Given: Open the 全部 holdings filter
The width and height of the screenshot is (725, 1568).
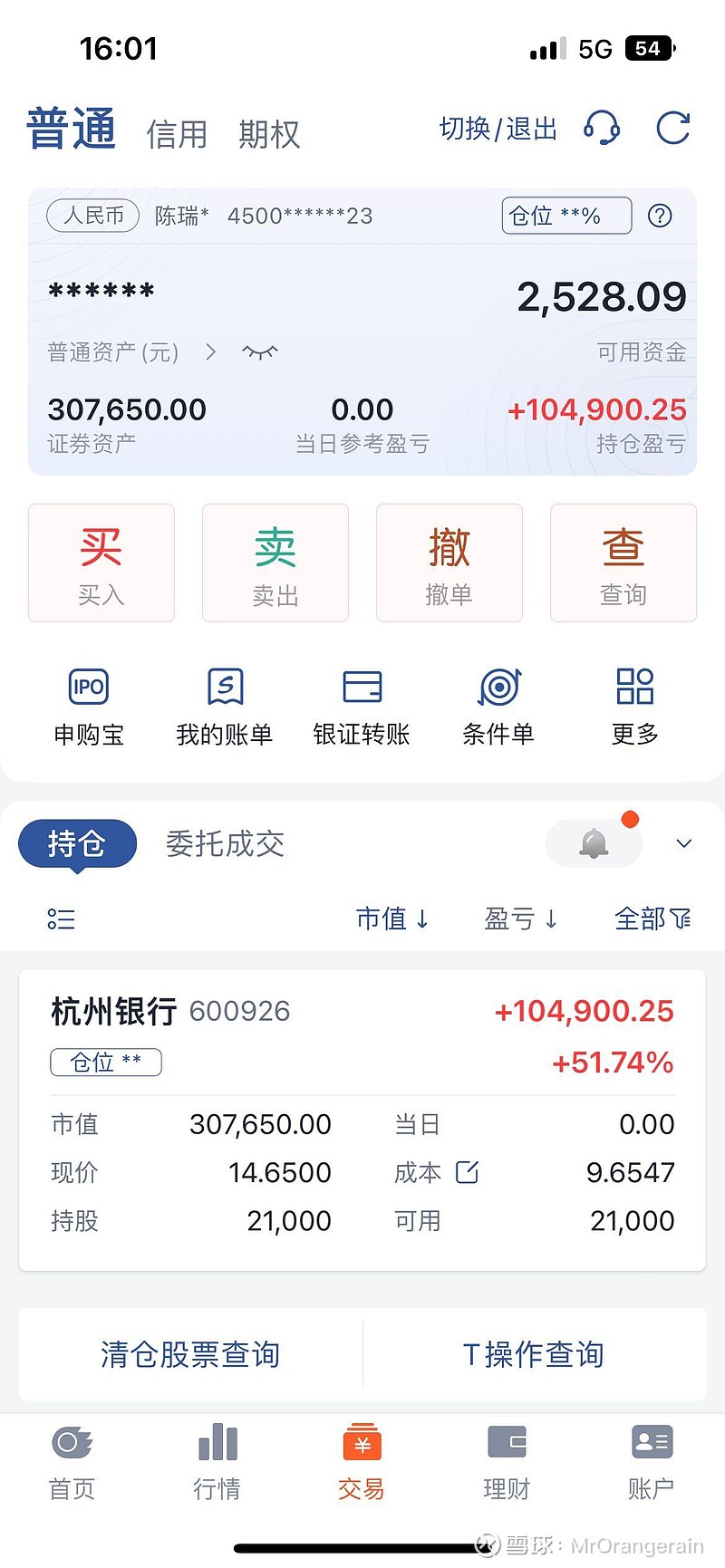Looking at the screenshot, I should coord(652,919).
